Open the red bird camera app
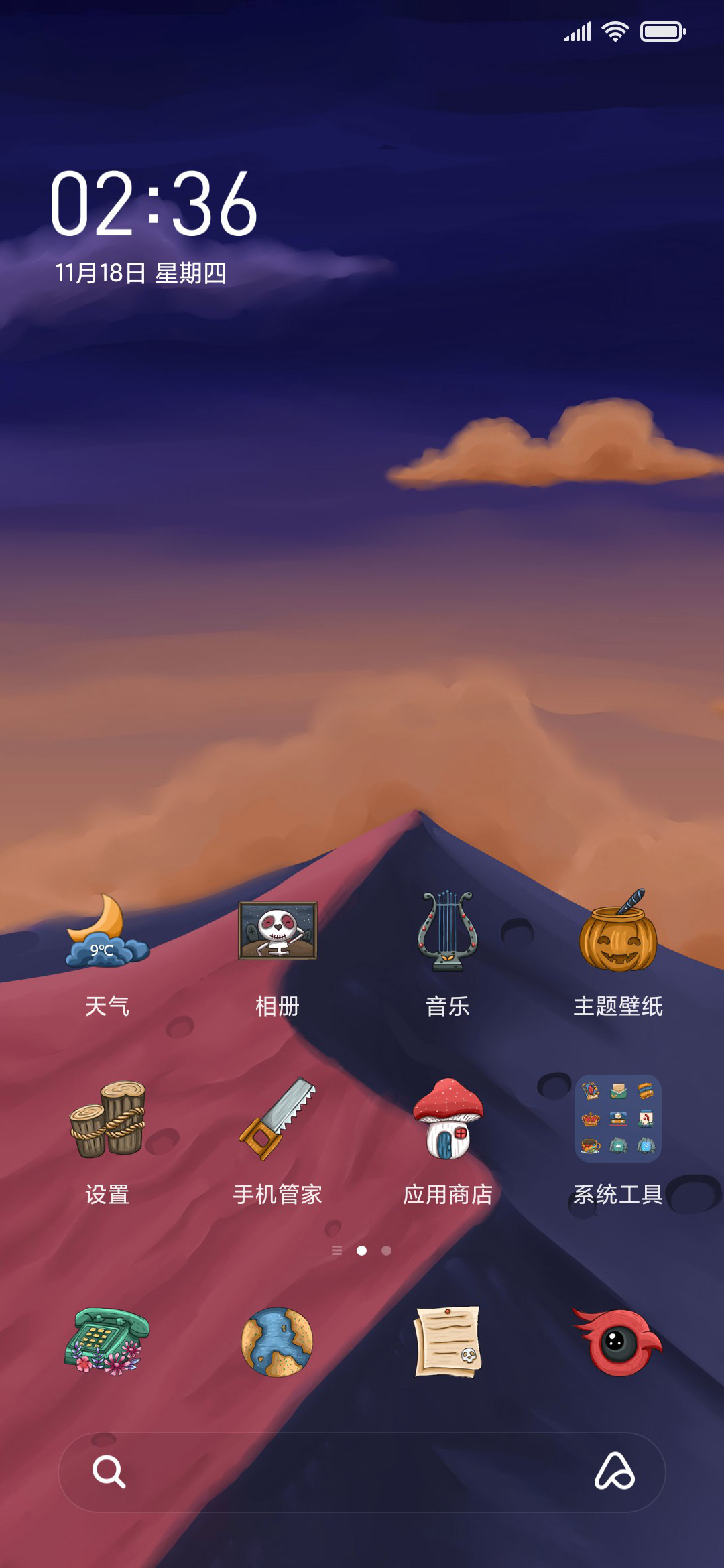 617,1342
